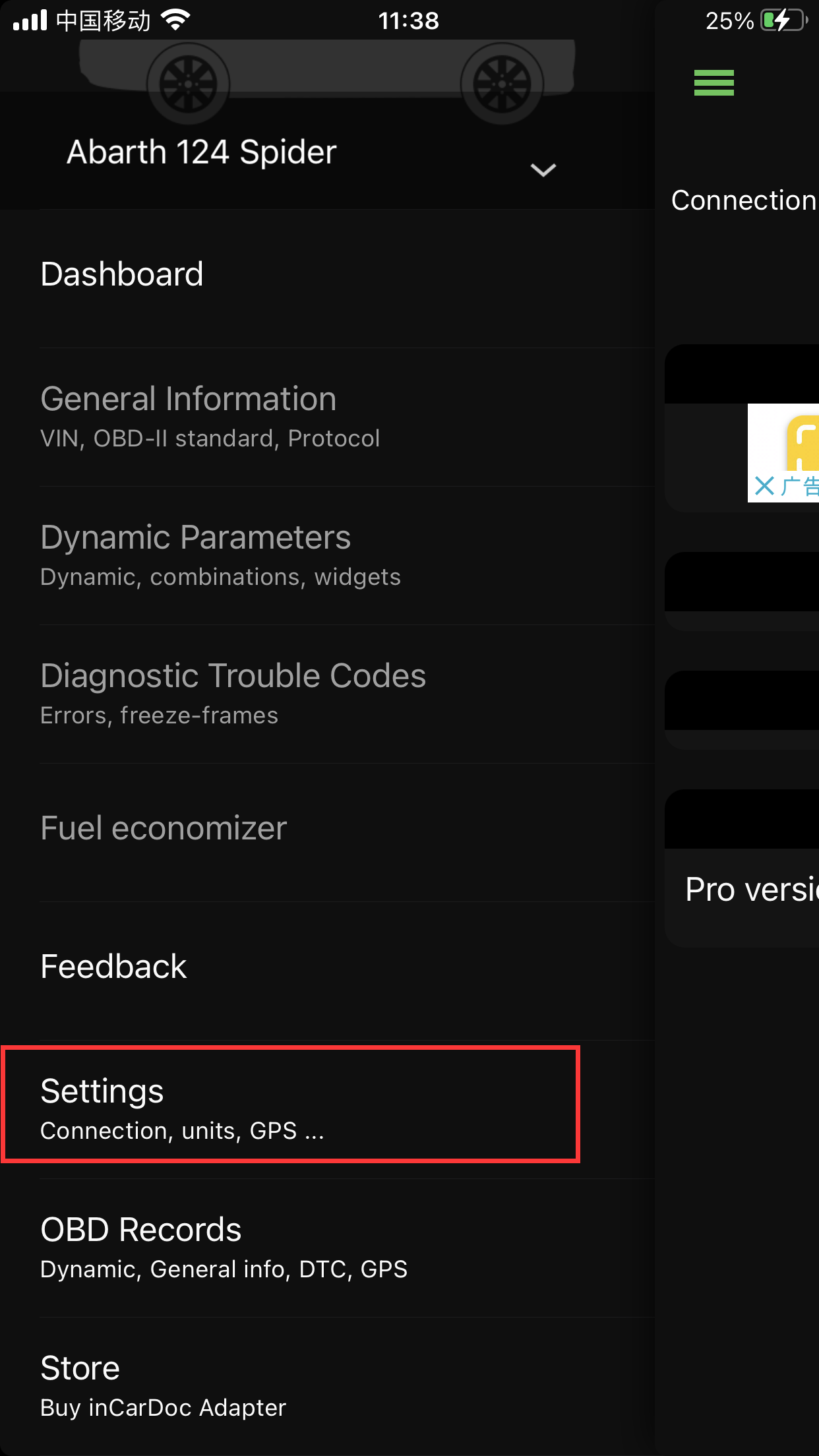Tap the Pro version card
This screenshot has height=1456, width=819.
742,868
